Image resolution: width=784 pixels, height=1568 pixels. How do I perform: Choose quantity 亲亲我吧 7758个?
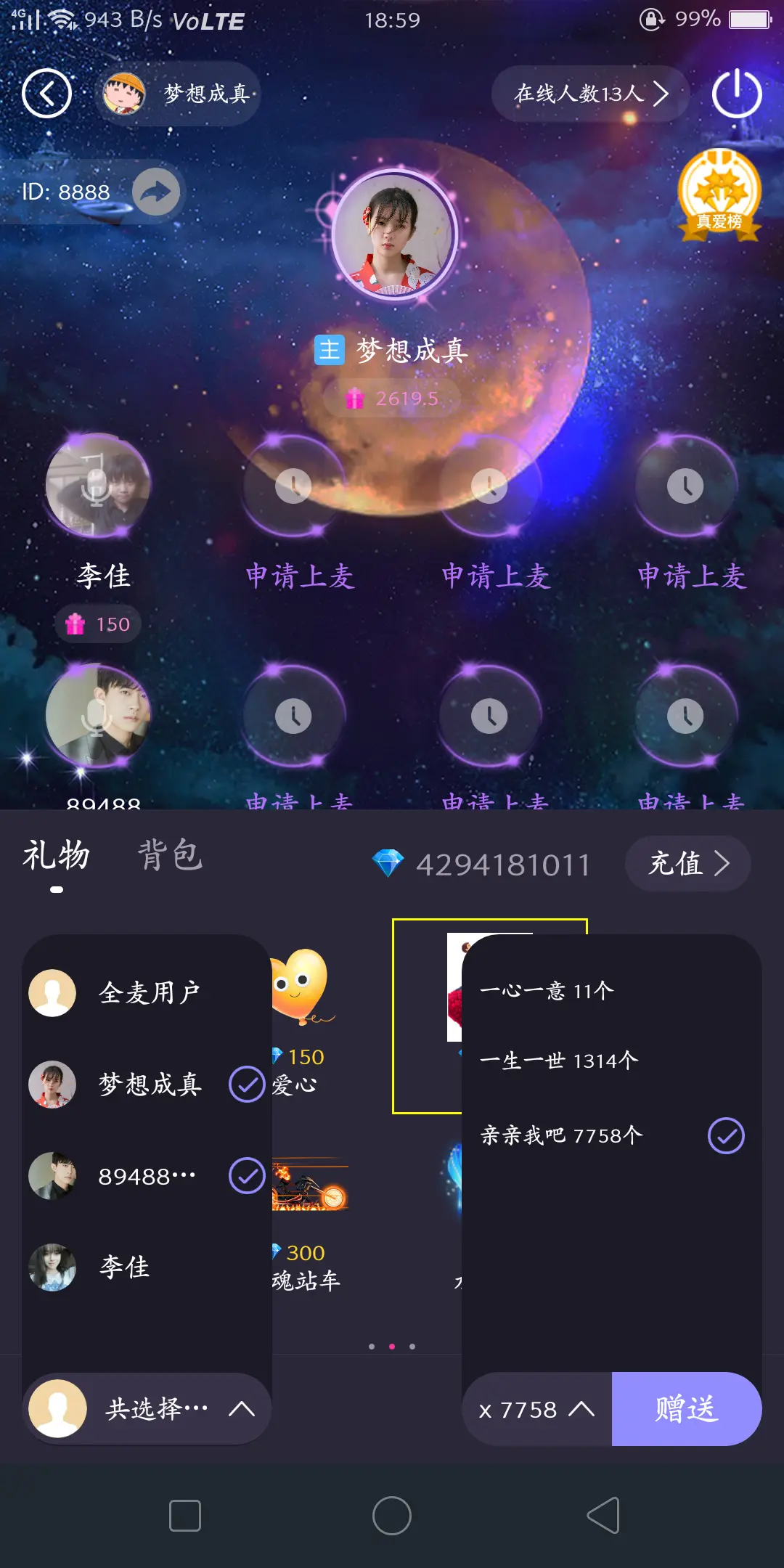coord(562,1135)
